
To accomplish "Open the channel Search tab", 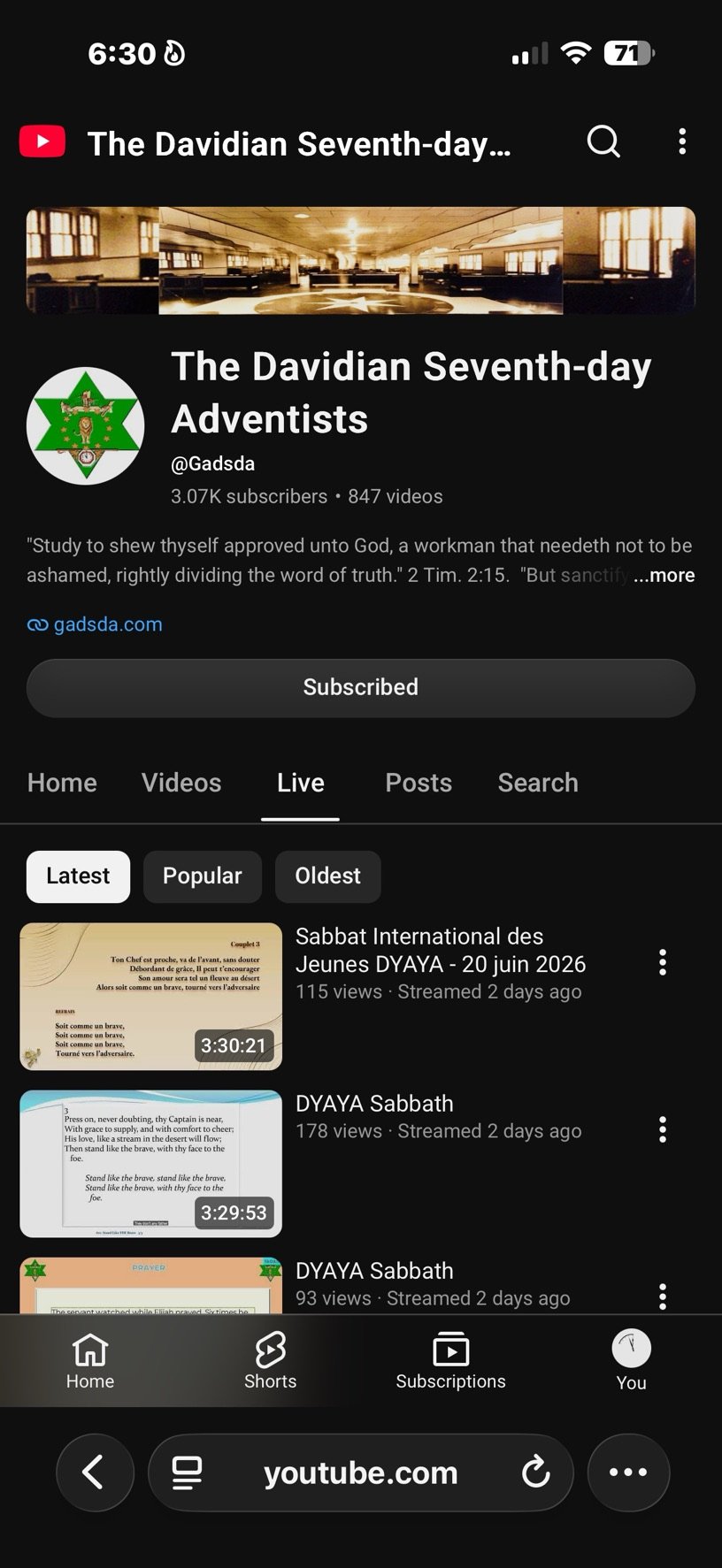I will tap(538, 783).
